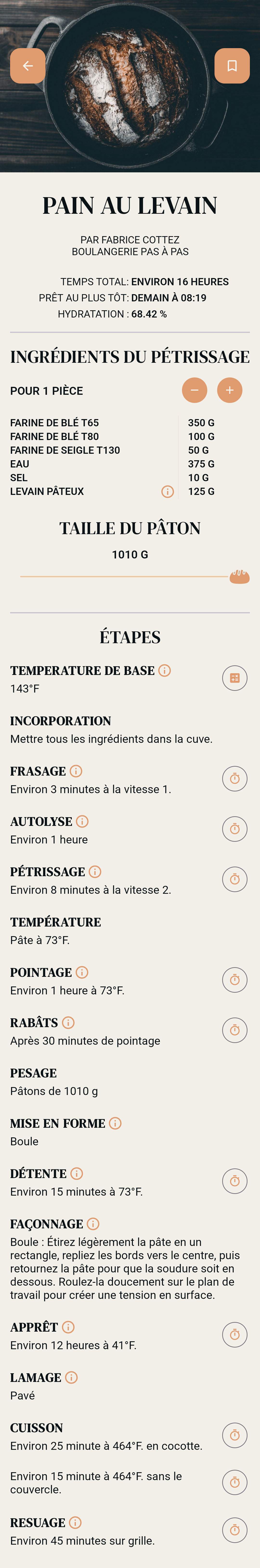Bookmark the Pain au Levain recipe

pyautogui.click(x=232, y=66)
